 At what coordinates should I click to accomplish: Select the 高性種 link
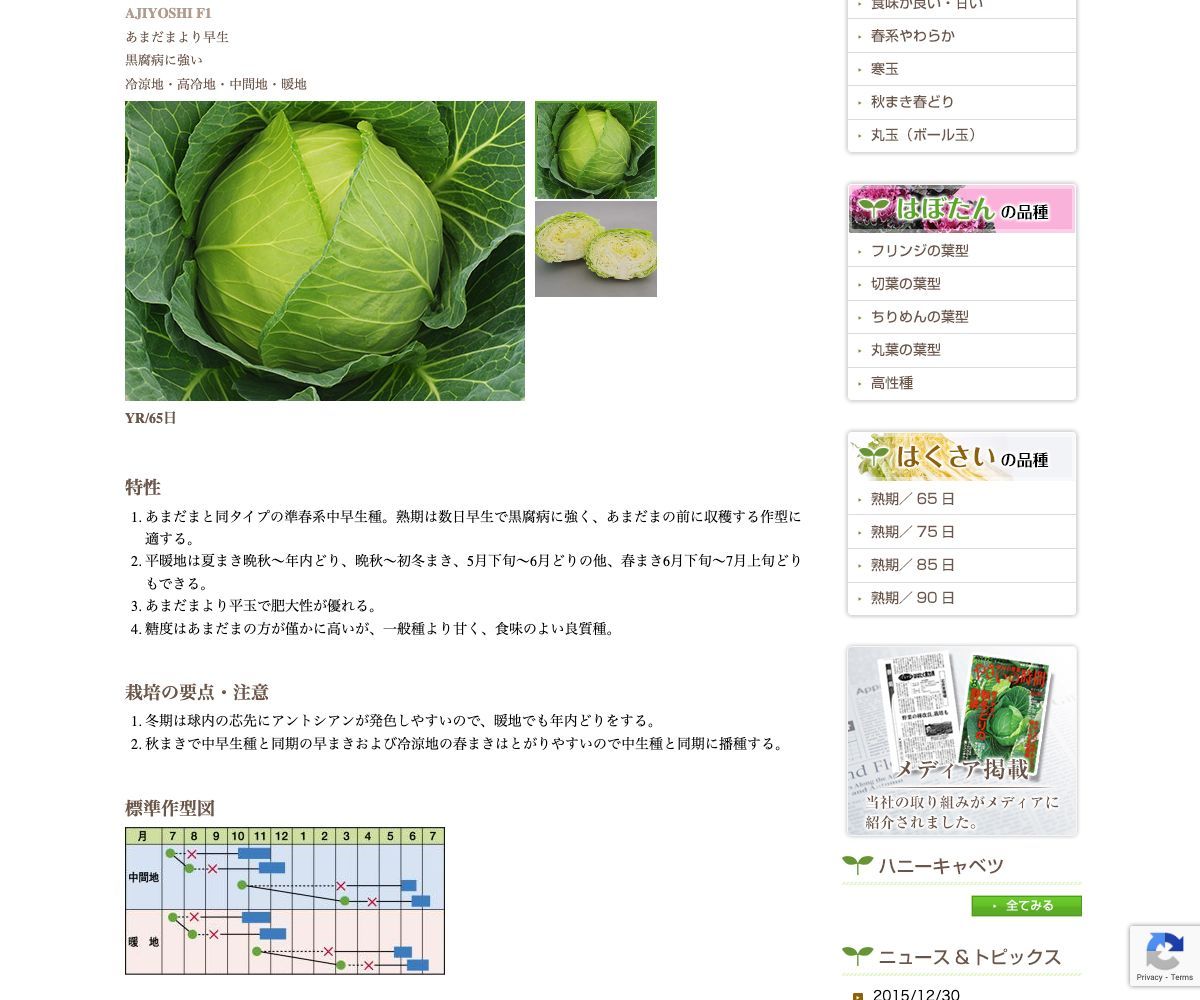pyautogui.click(x=891, y=383)
